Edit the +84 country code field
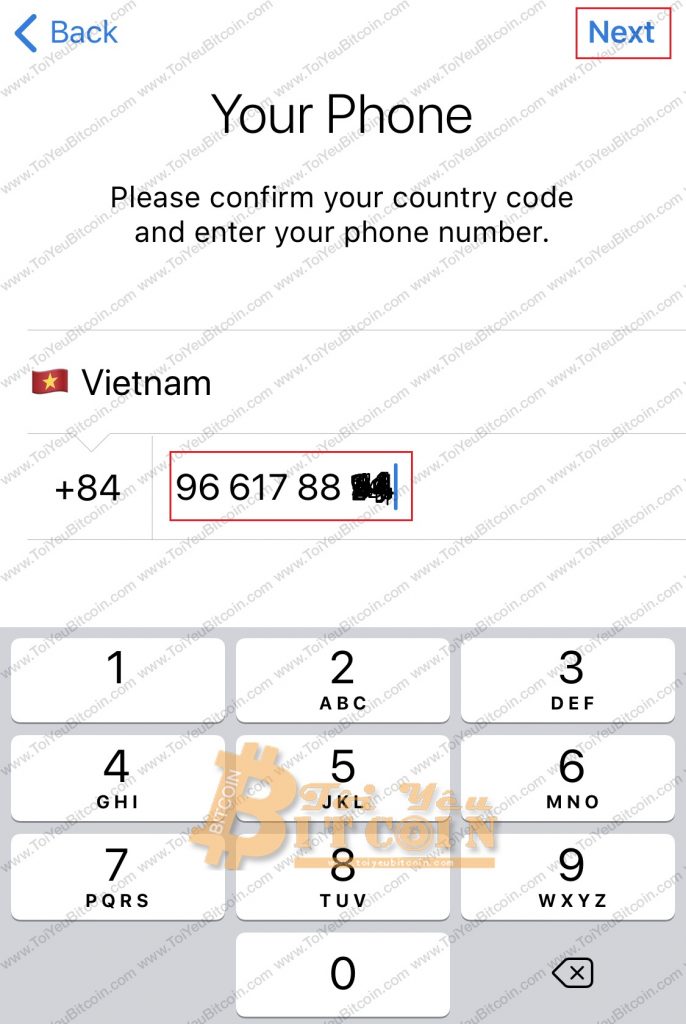The width and height of the screenshot is (686, 1024). click(88, 488)
